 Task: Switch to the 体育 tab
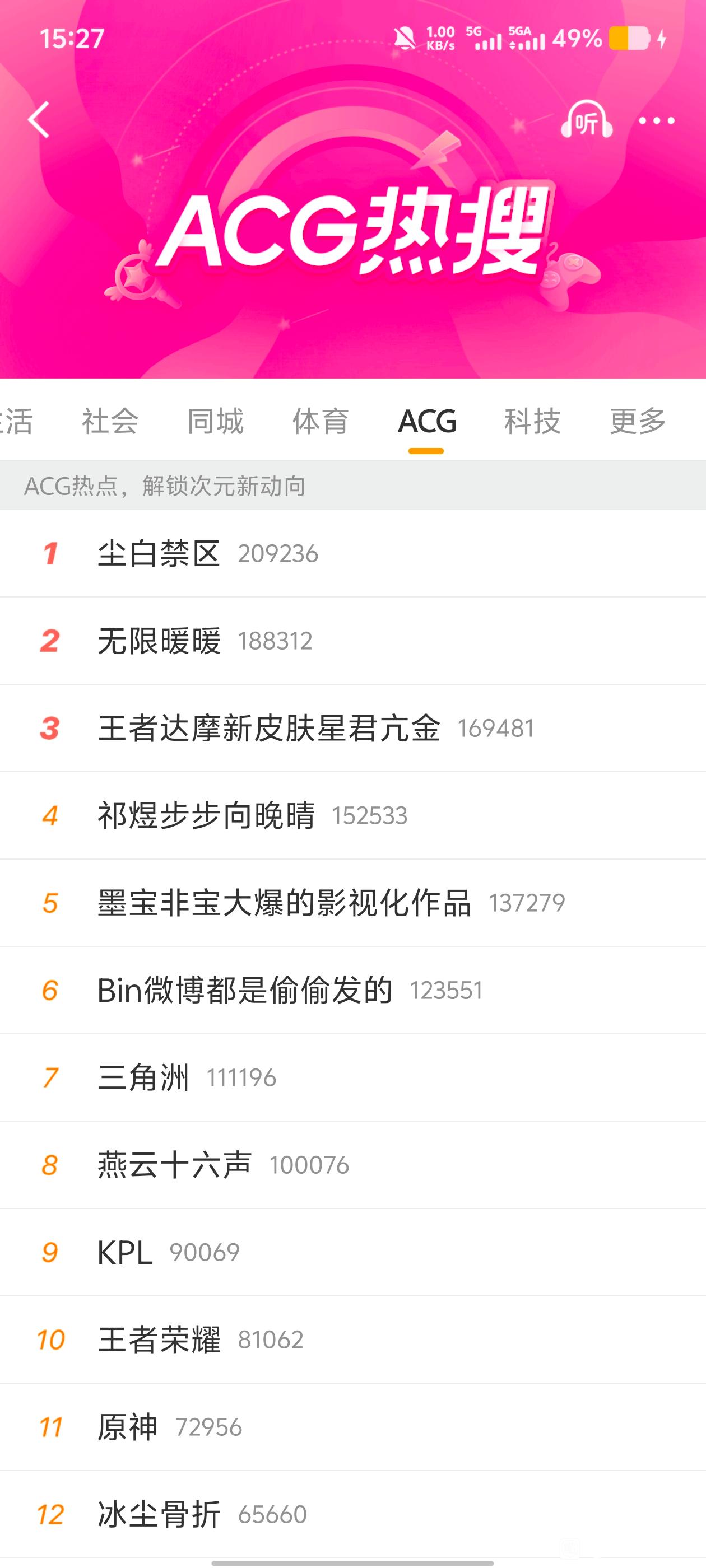[x=321, y=421]
